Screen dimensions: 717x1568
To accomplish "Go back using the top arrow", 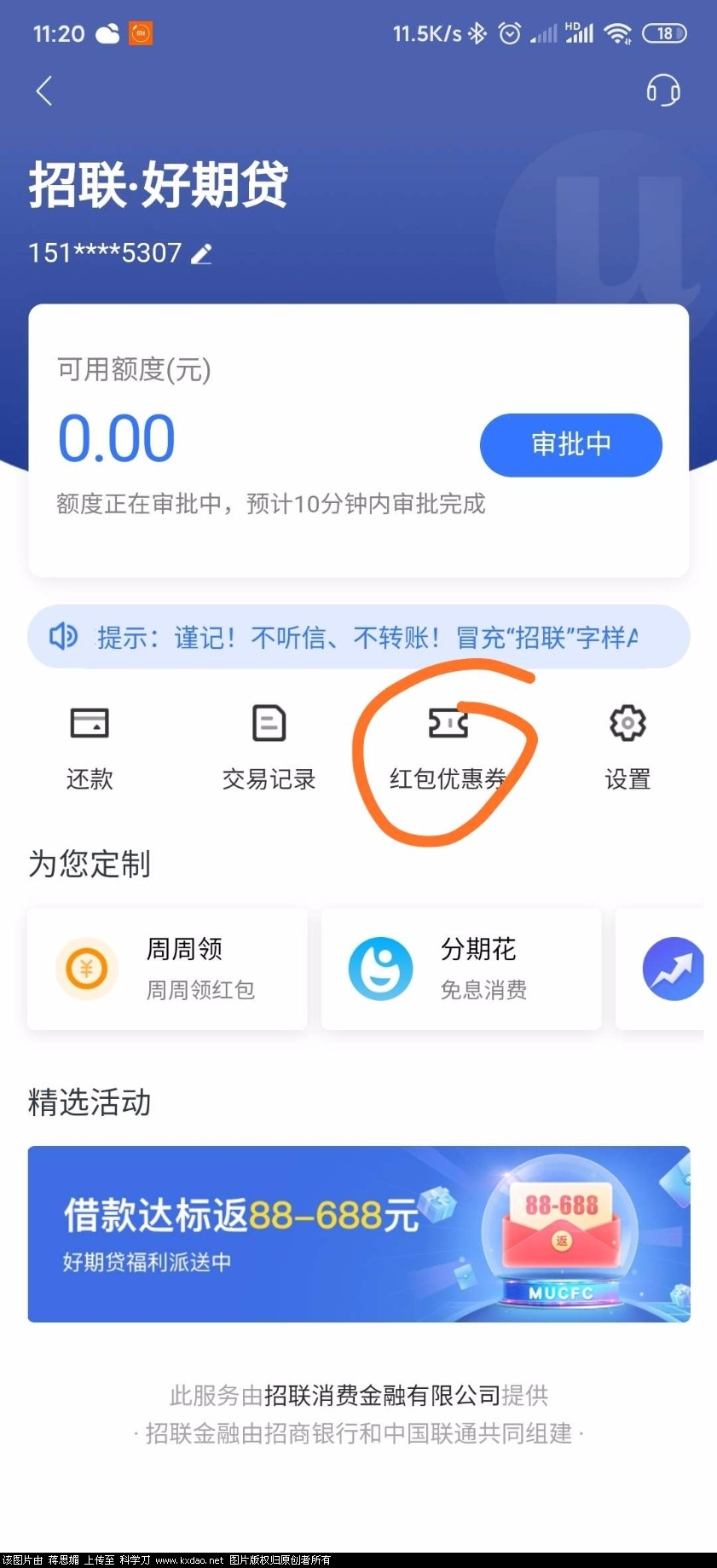I will coord(44,90).
